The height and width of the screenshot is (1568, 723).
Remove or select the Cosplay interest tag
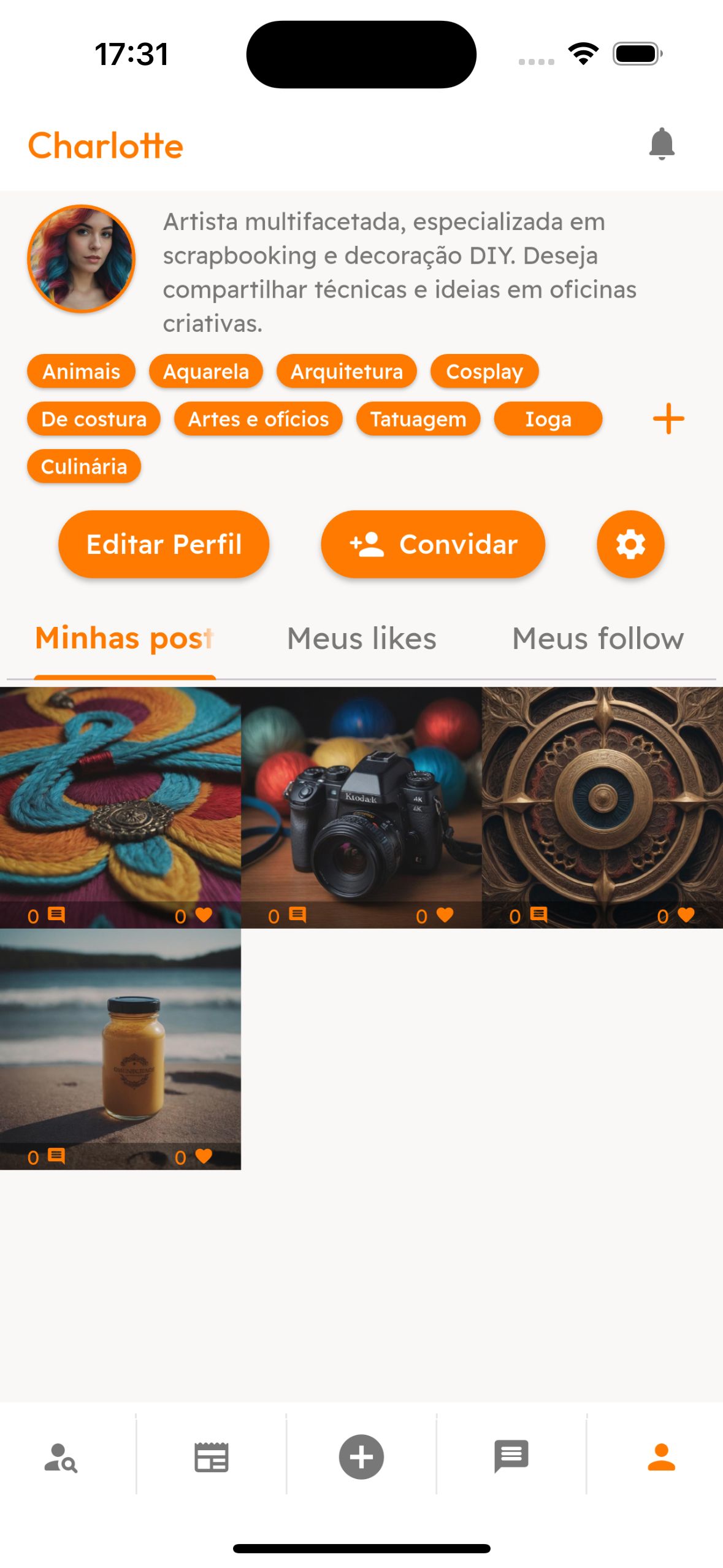pos(485,371)
